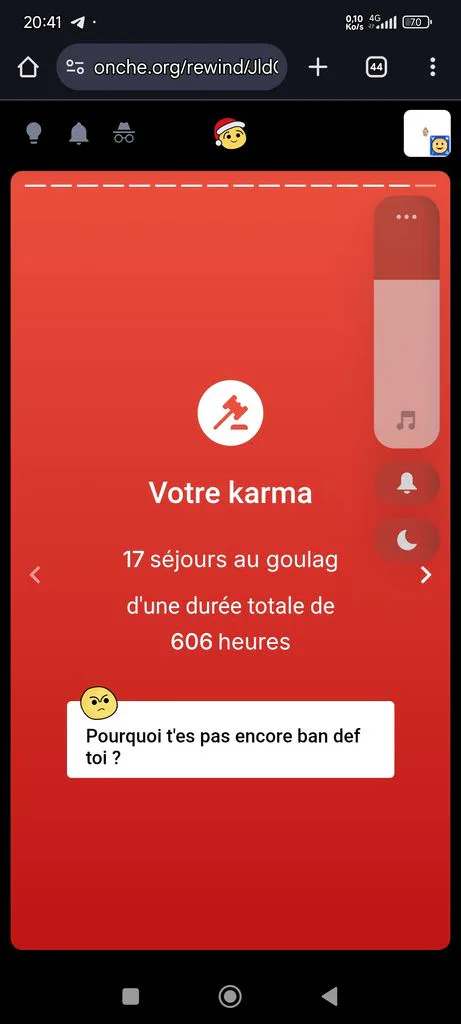The height and width of the screenshot is (1024, 461).
Task: Tap the lightbulb icon in site header
Action: tap(33, 133)
